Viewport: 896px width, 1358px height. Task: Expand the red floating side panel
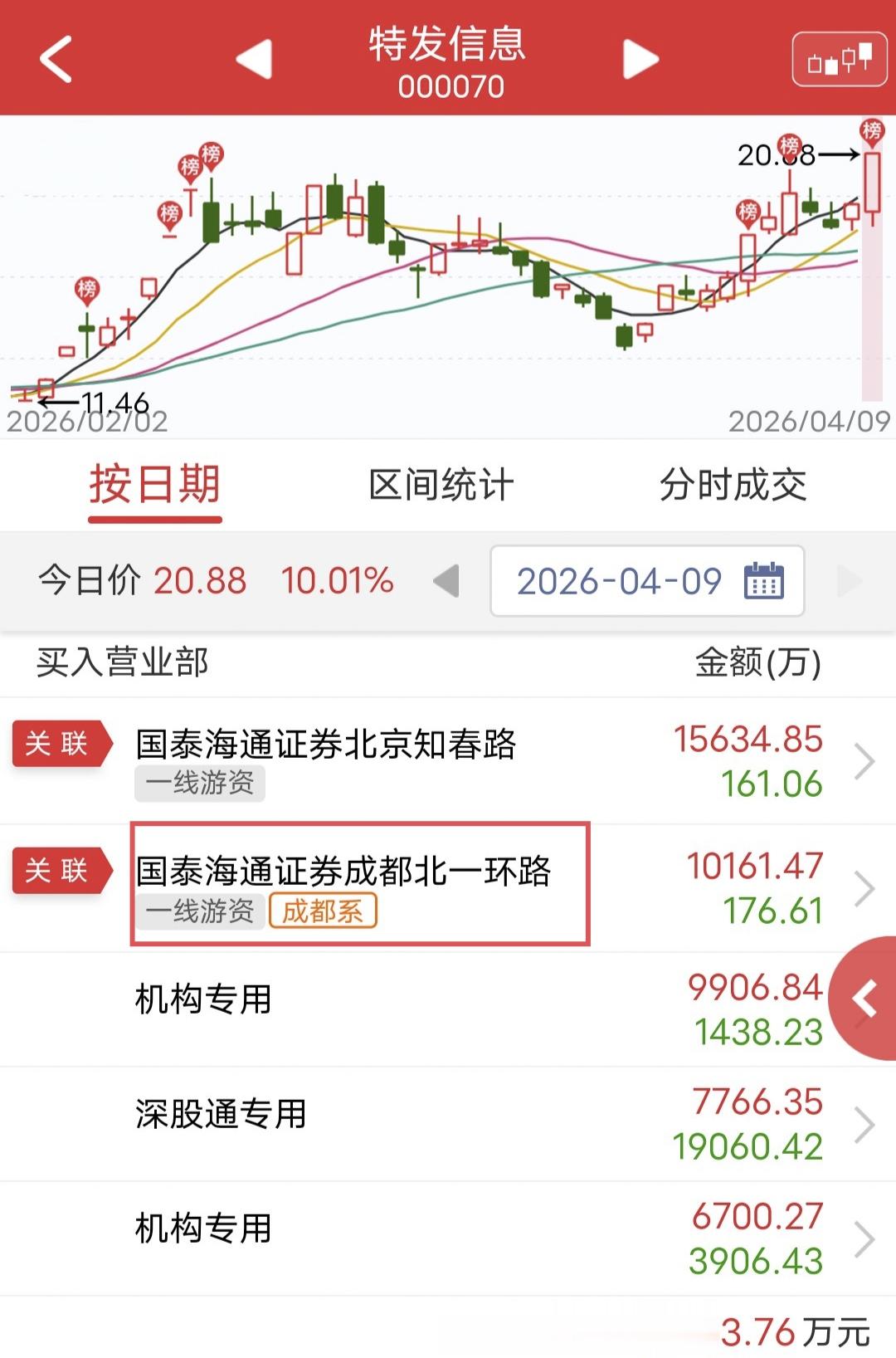pos(867,999)
